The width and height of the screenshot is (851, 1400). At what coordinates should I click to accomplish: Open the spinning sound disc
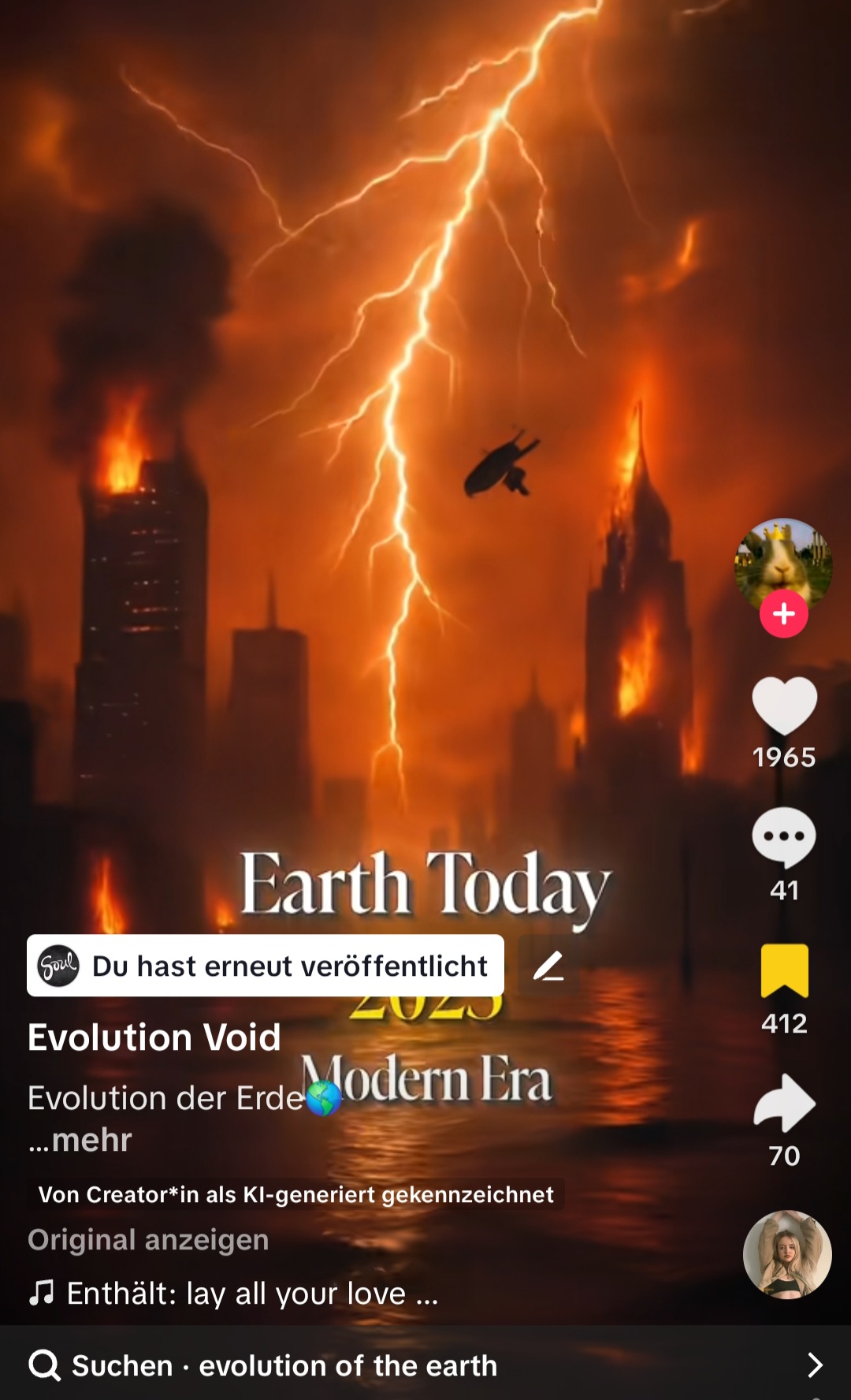[787, 1254]
